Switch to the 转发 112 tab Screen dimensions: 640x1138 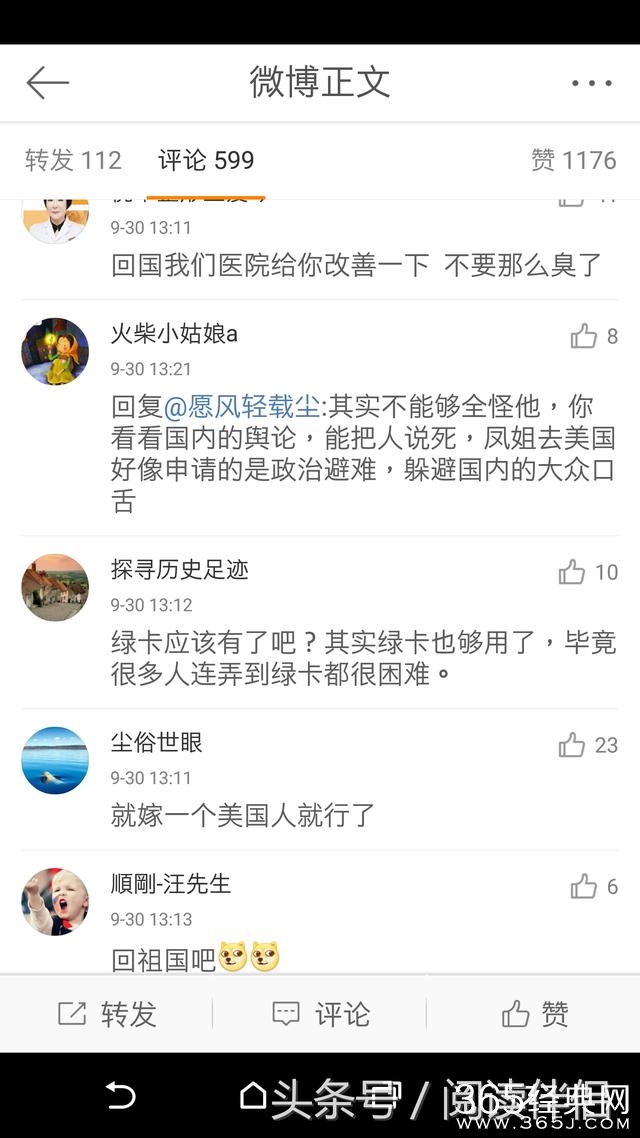coord(73,160)
